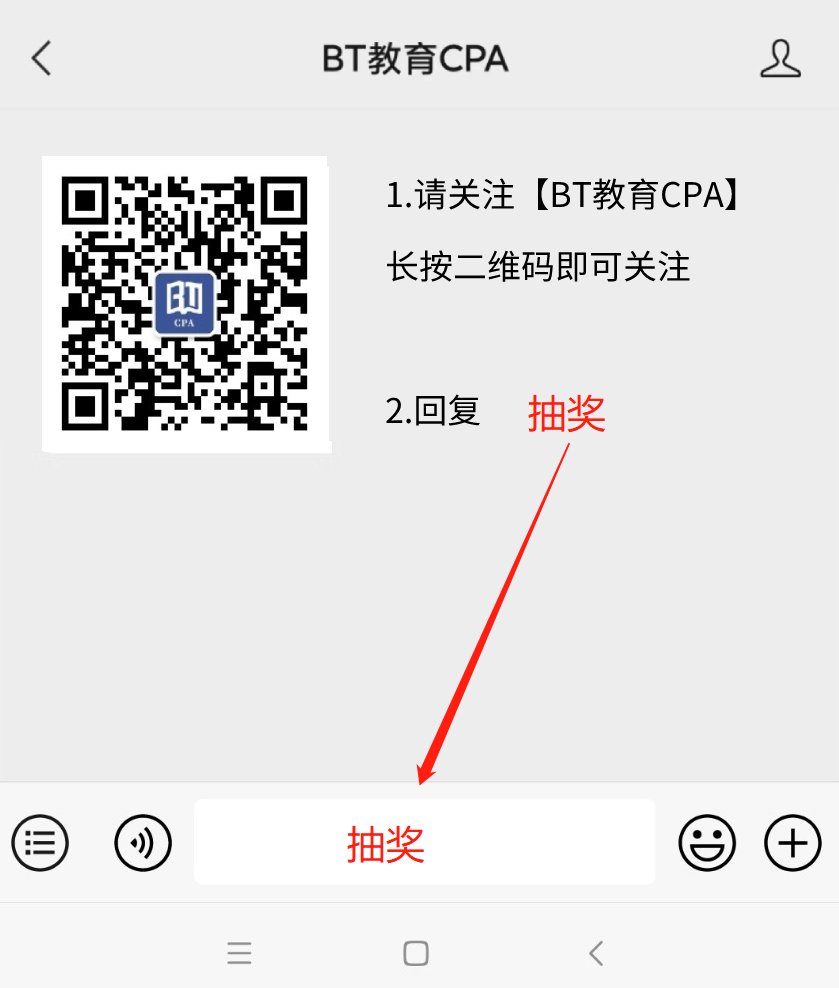
Task: Tap the BT教育CPA chat title
Action: [x=414, y=58]
